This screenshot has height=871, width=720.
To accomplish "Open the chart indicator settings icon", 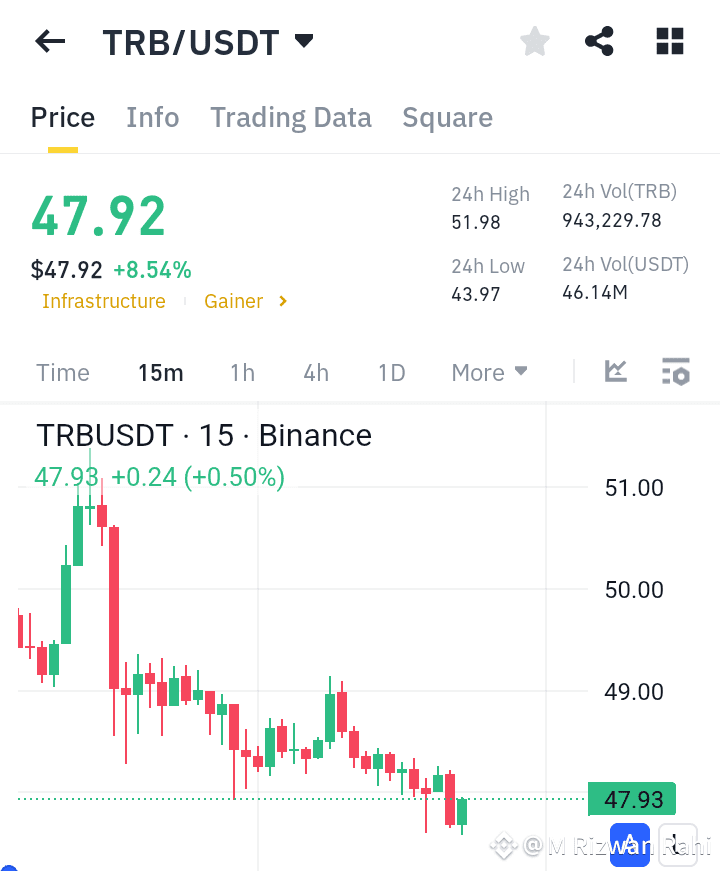I will (676, 371).
